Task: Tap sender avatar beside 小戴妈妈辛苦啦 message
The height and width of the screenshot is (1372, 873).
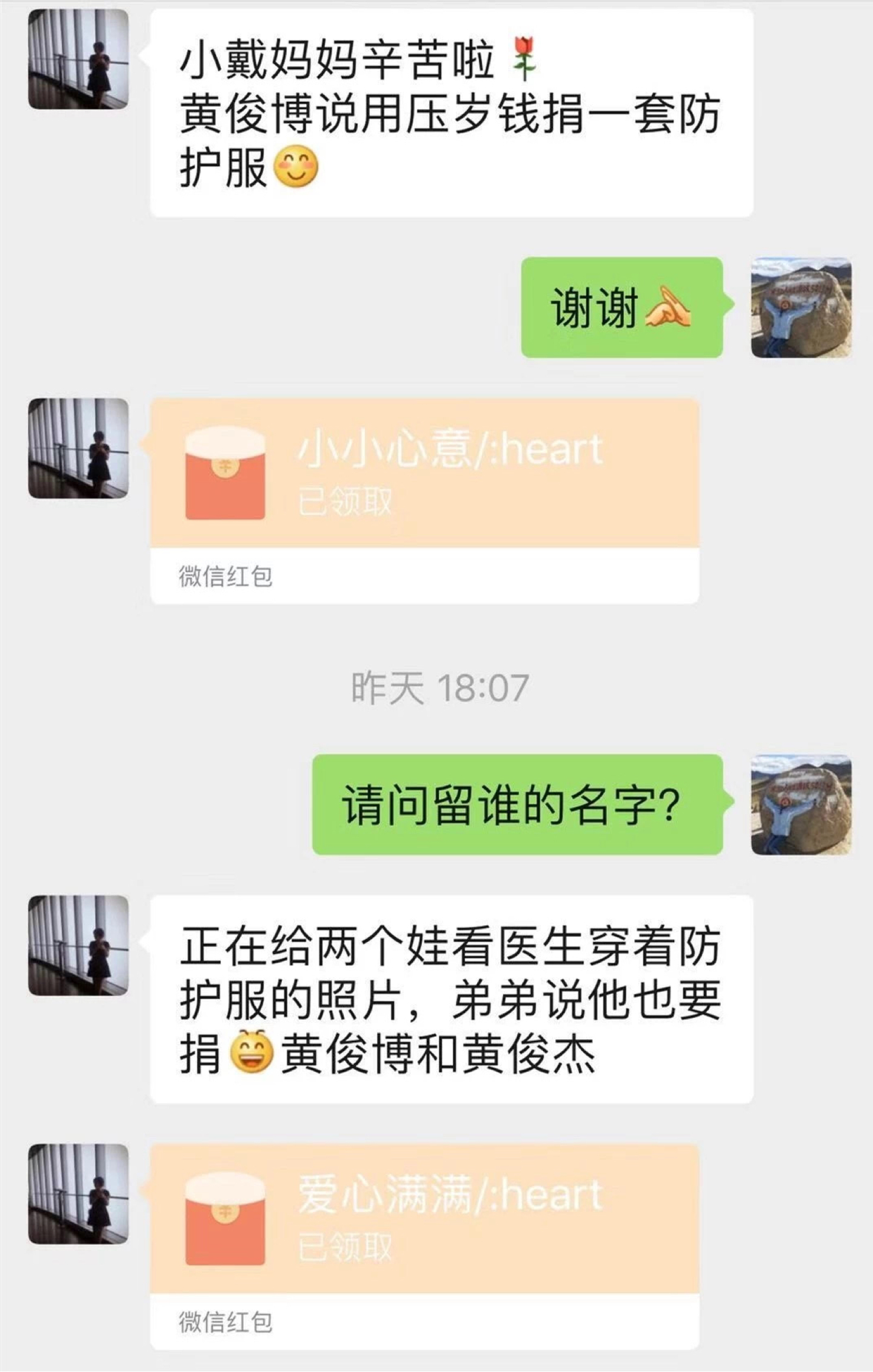Action: pos(78,59)
